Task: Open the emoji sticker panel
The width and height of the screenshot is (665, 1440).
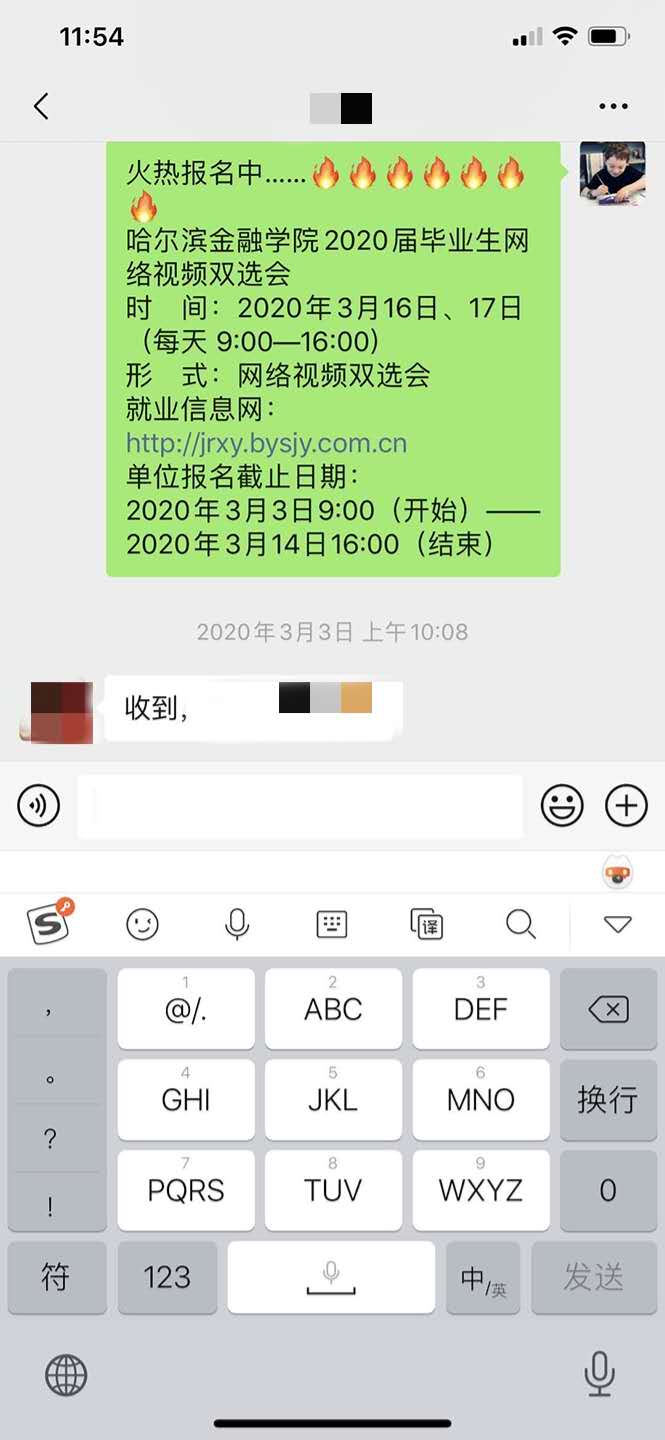Action: (562, 805)
